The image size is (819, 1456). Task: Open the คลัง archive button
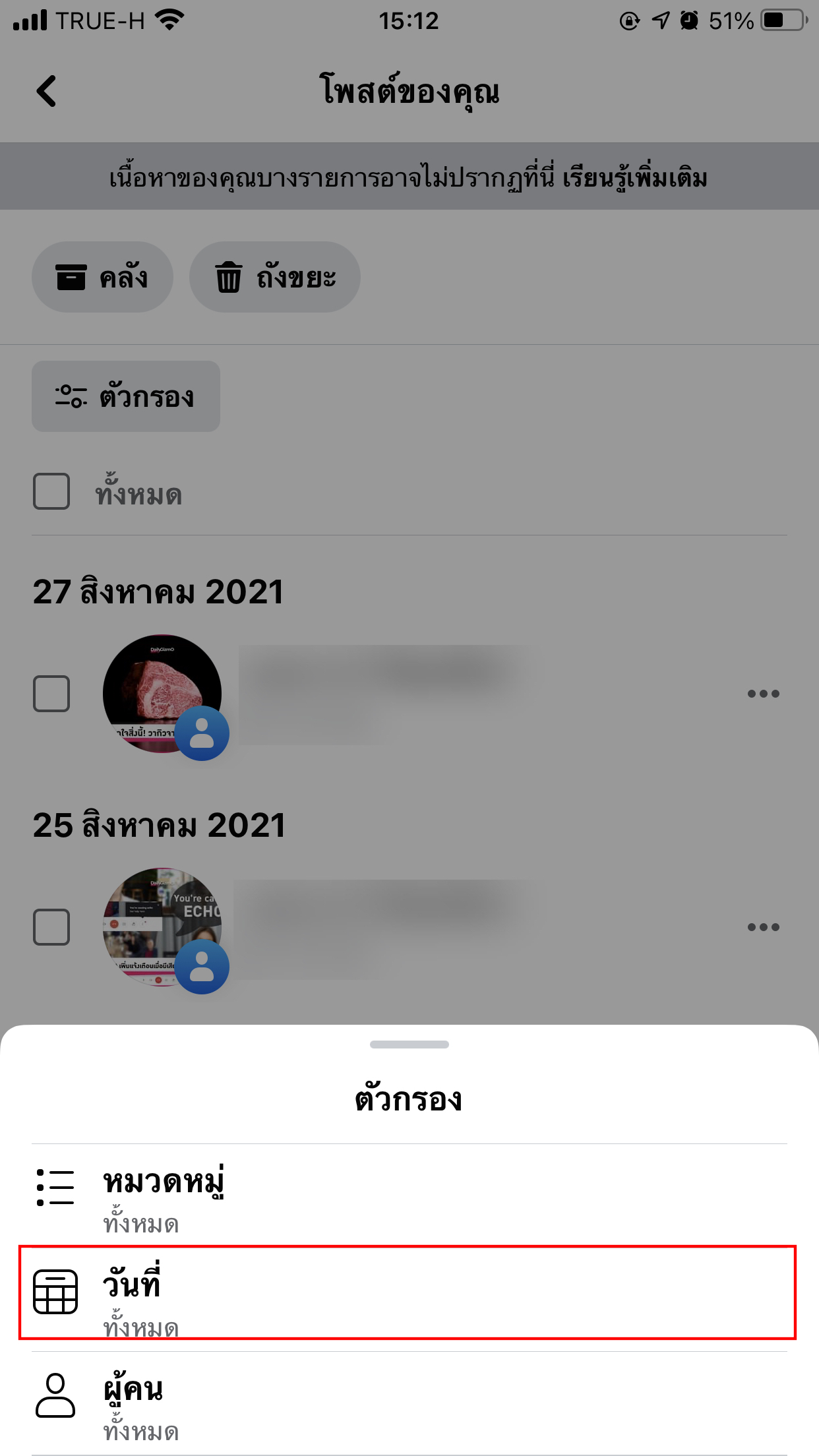tap(102, 277)
